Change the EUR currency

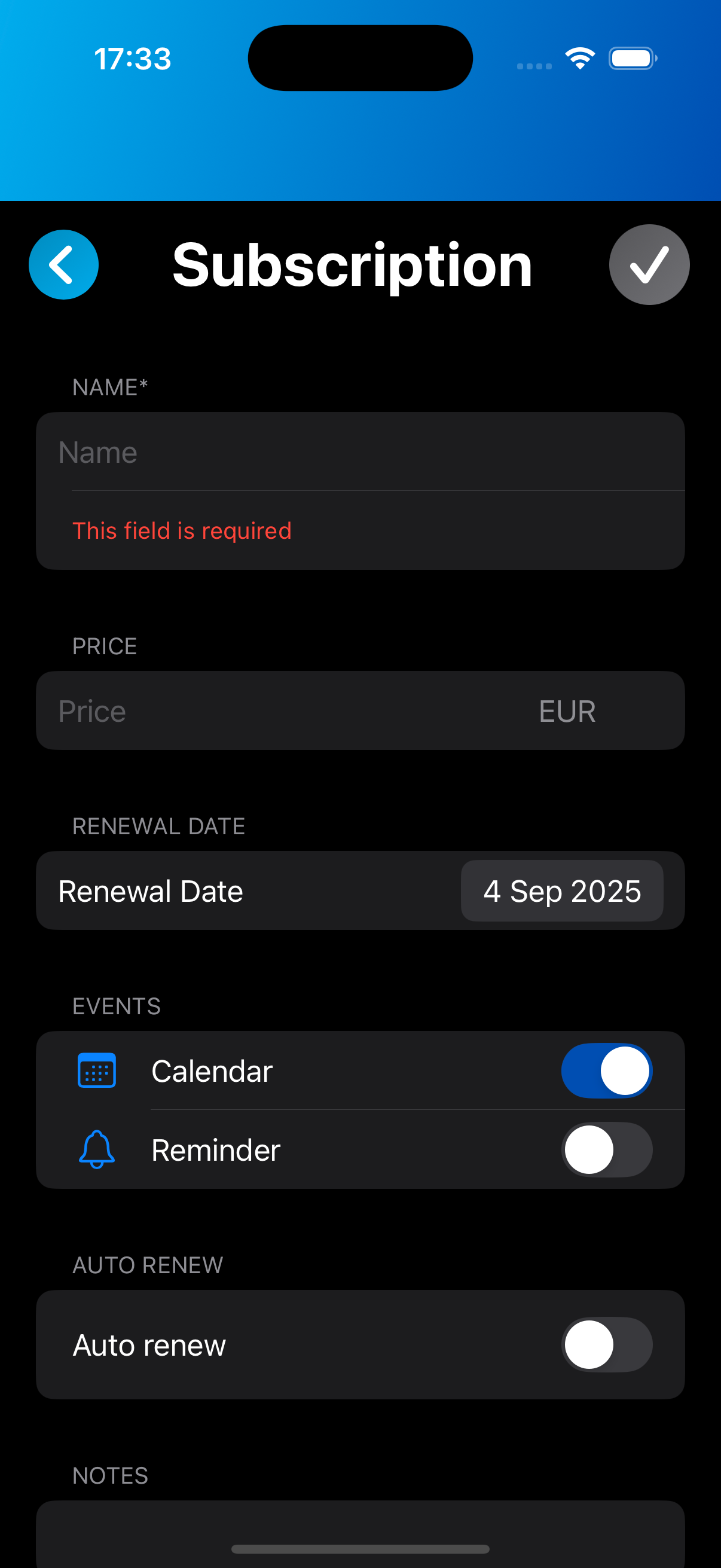(x=567, y=711)
